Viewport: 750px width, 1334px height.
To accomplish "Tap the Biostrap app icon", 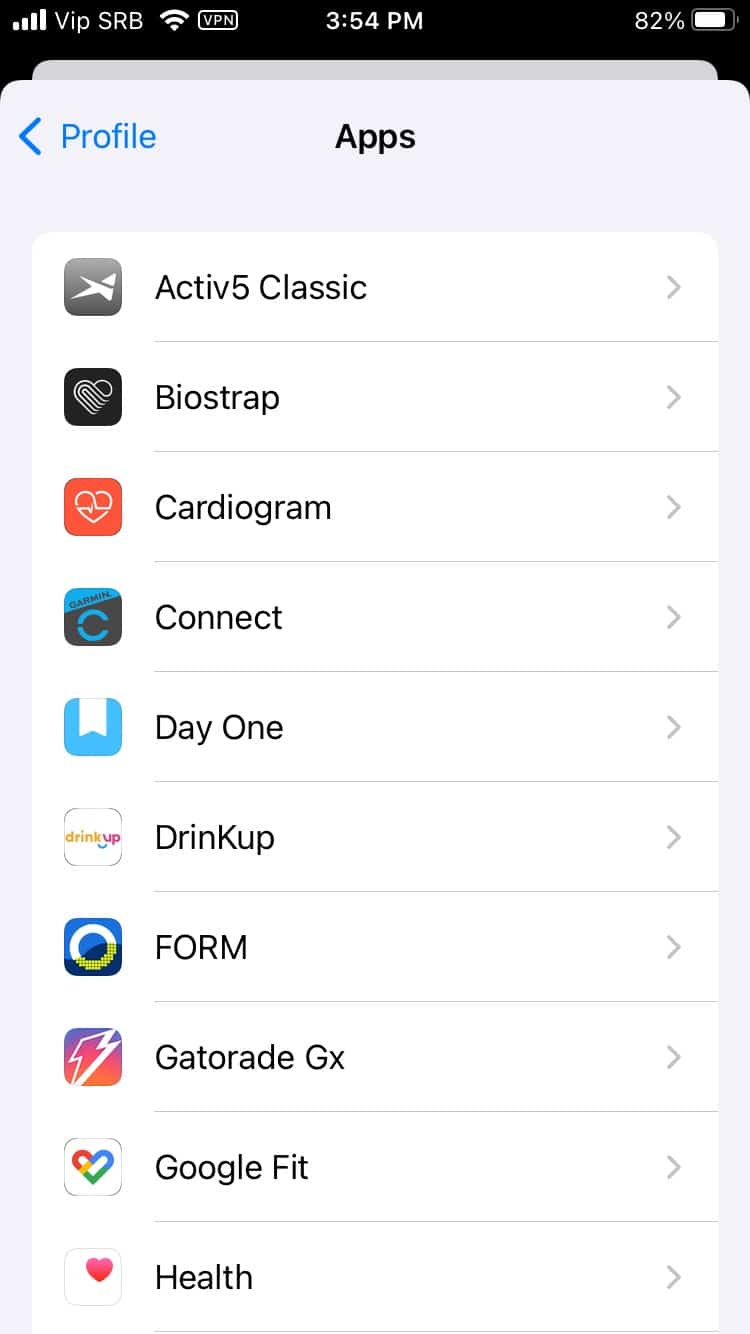I will pyautogui.click(x=92, y=397).
